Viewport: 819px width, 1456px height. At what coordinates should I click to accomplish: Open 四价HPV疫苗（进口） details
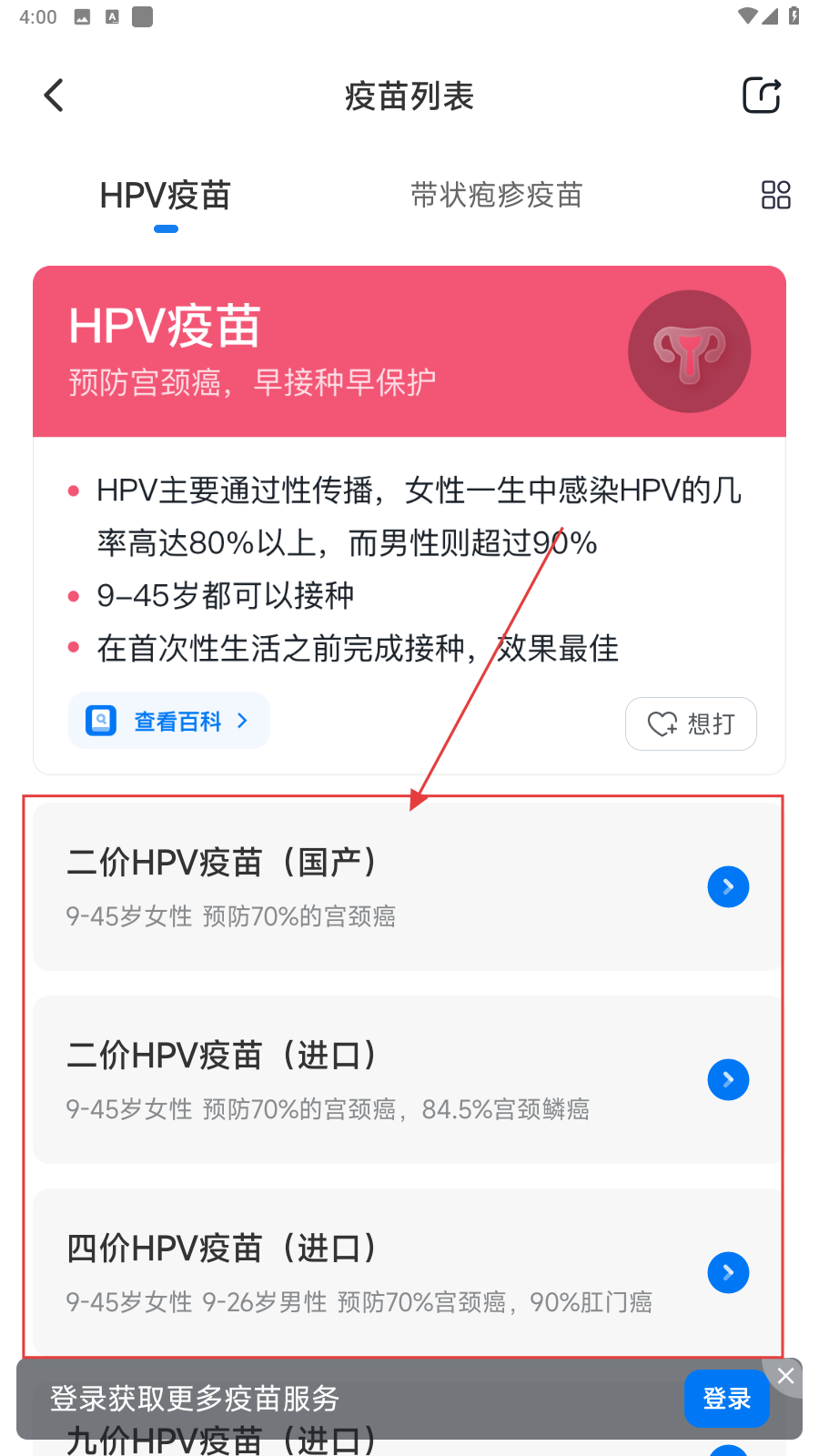click(407, 1272)
